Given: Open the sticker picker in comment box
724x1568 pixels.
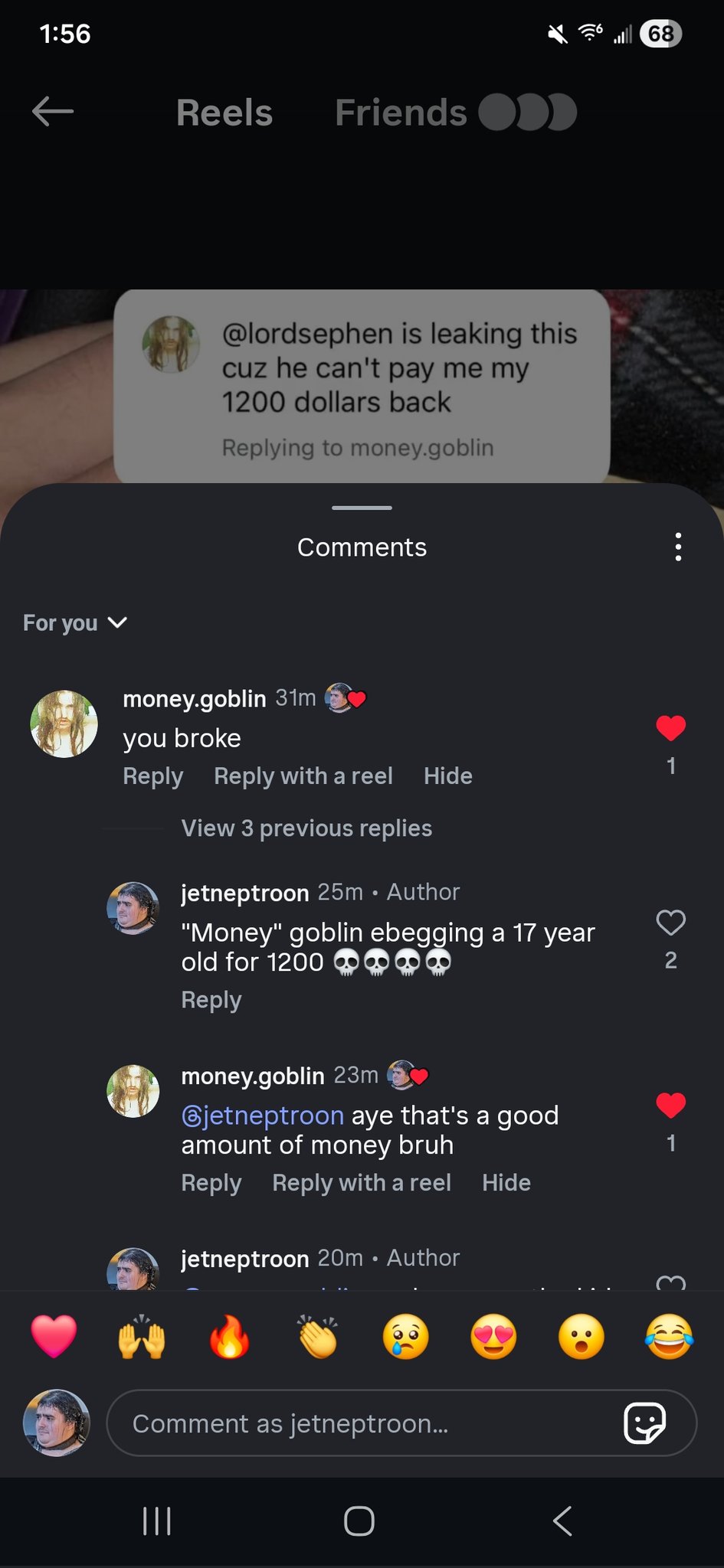Looking at the screenshot, I should 644,1423.
